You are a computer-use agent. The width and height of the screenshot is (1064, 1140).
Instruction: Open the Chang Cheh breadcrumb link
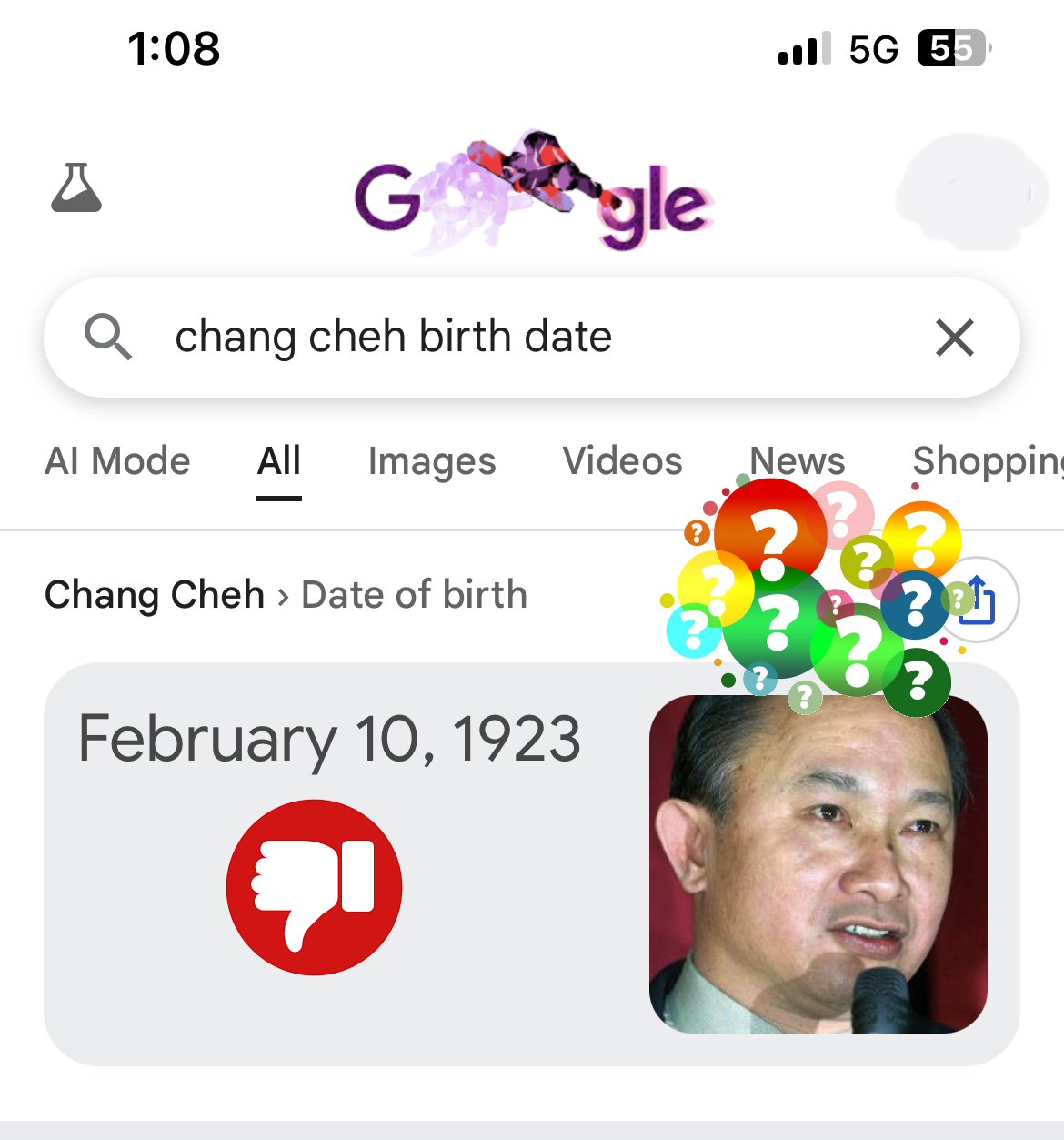155,595
